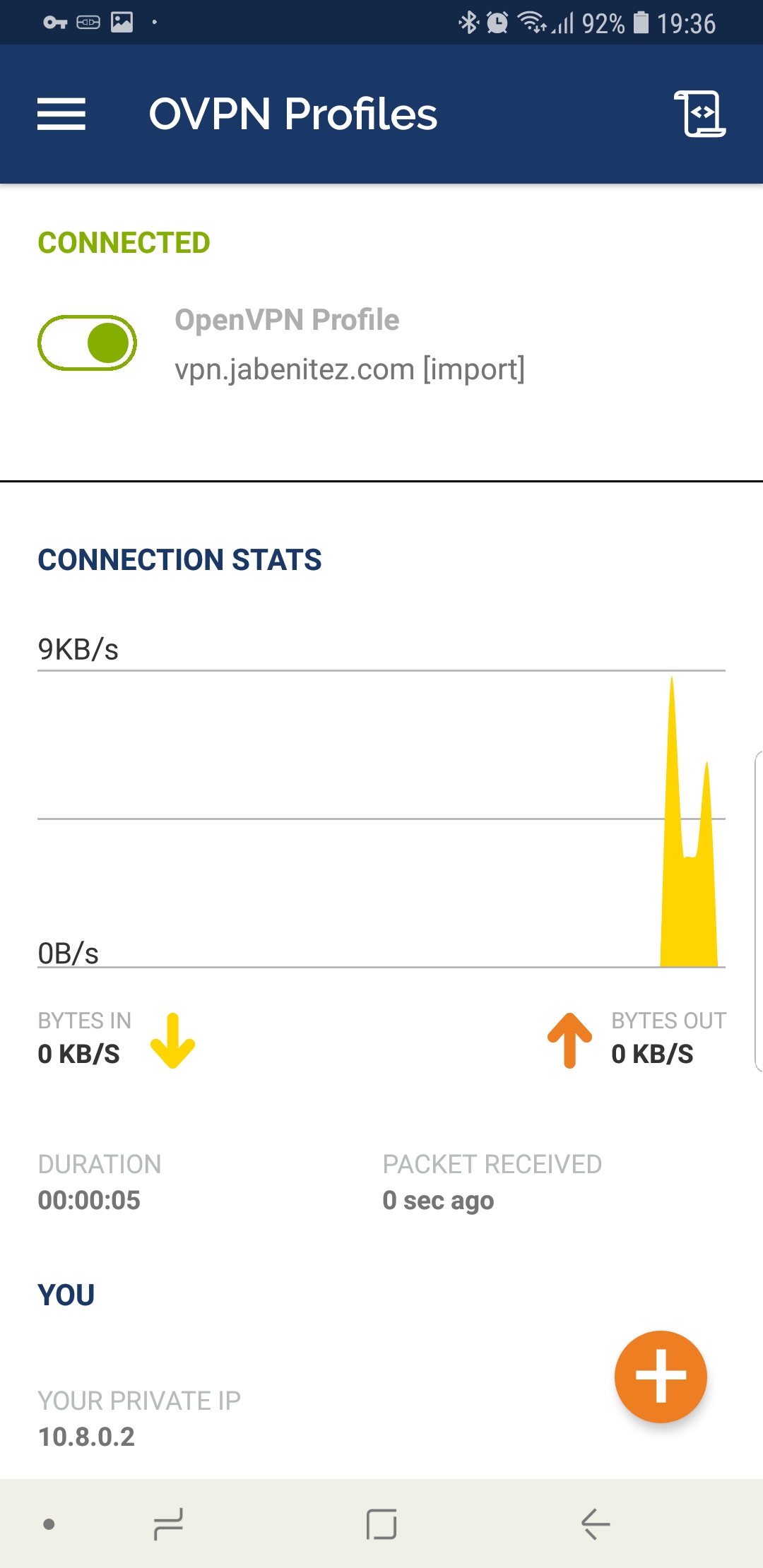Open the hamburger navigation menu
Viewport: 763px width, 1568px height.
(x=61, y=114)
